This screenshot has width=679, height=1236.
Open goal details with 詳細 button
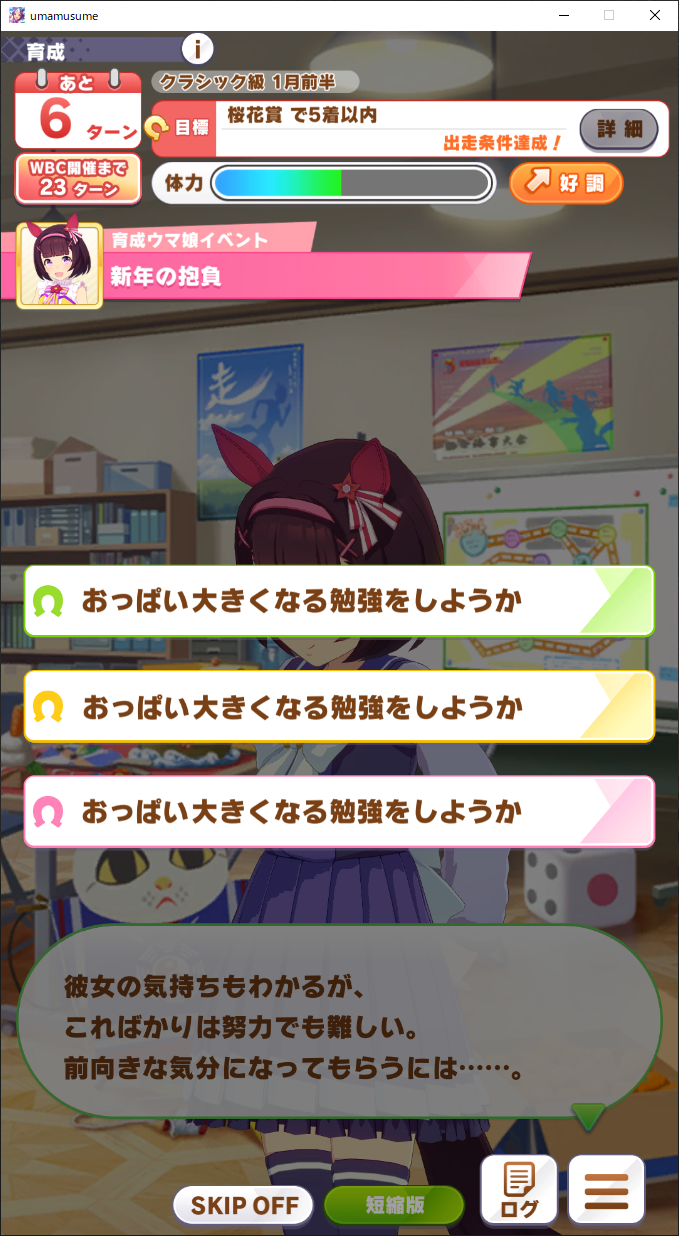[619, 129]
